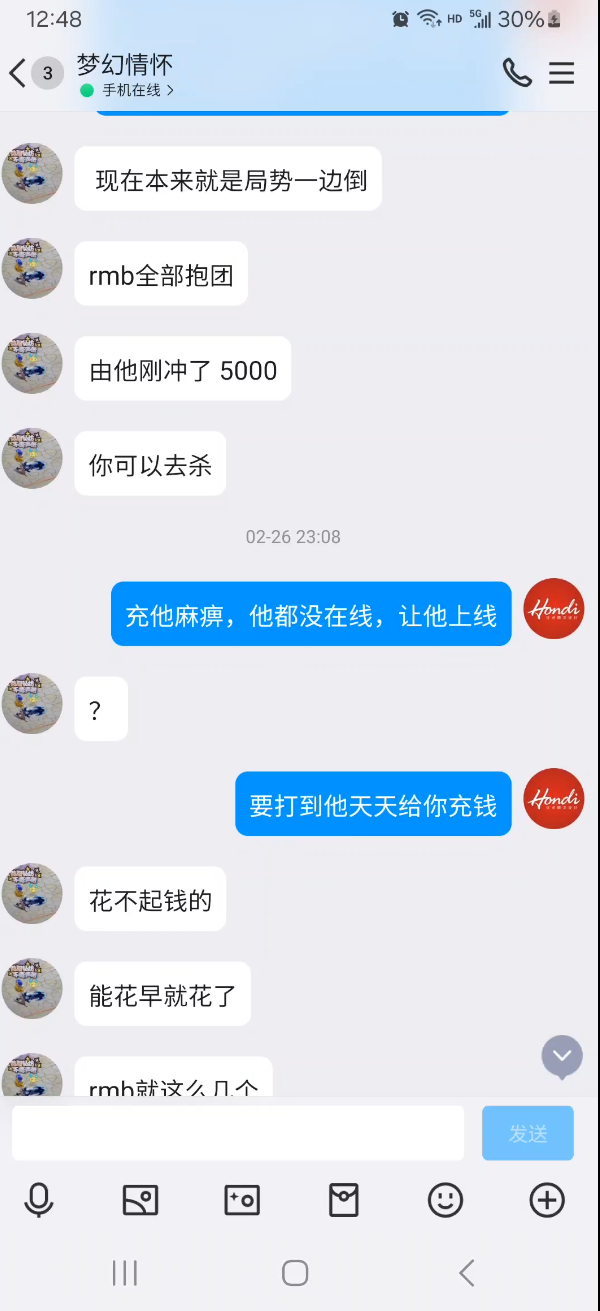This screenshot has width=600, height=1311.
Task: View the contact's avatar beside 你可以去杀
Action: click(32, 459)
